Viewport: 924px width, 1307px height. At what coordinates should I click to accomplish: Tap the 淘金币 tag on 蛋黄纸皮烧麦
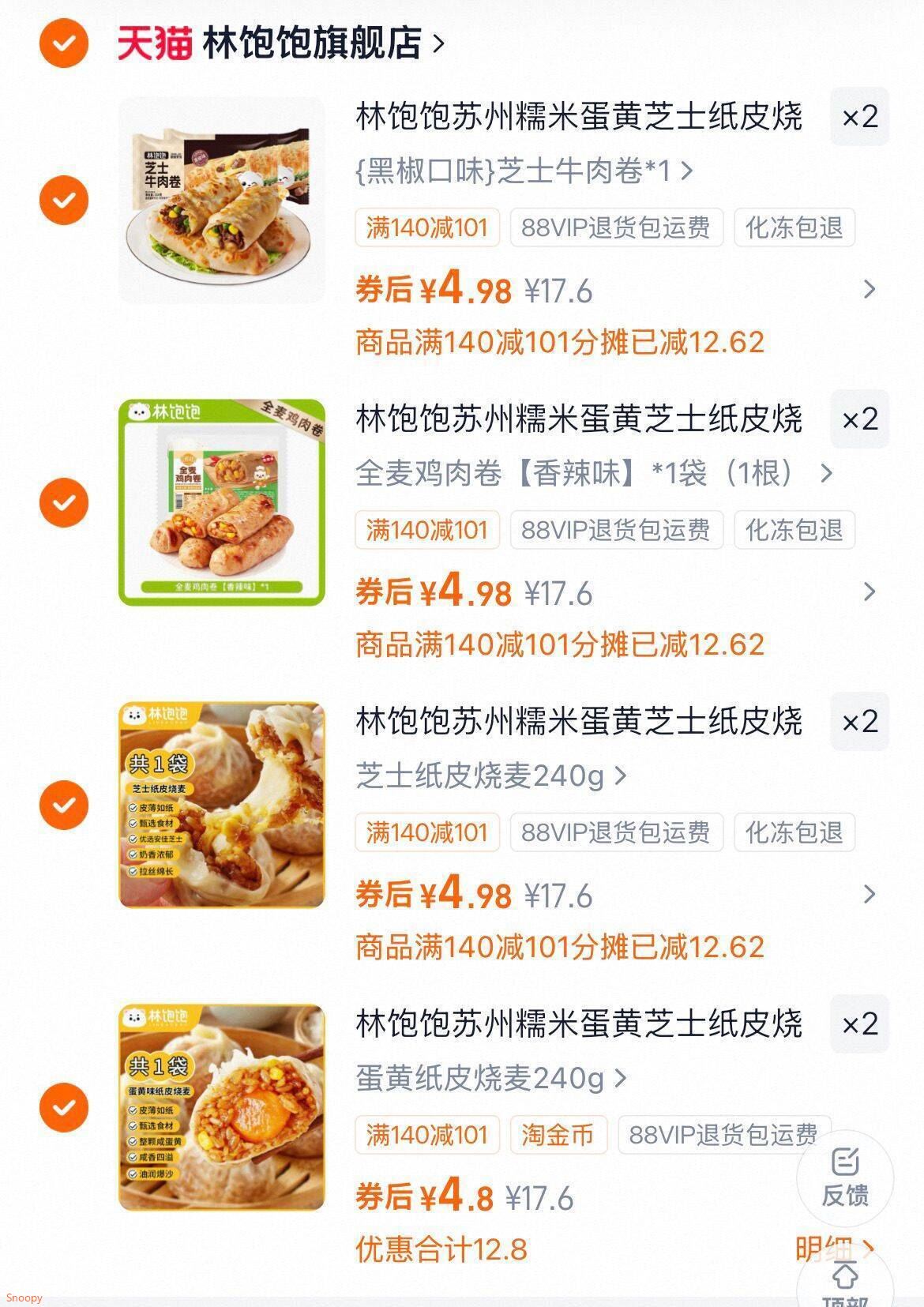(558, 1135)
